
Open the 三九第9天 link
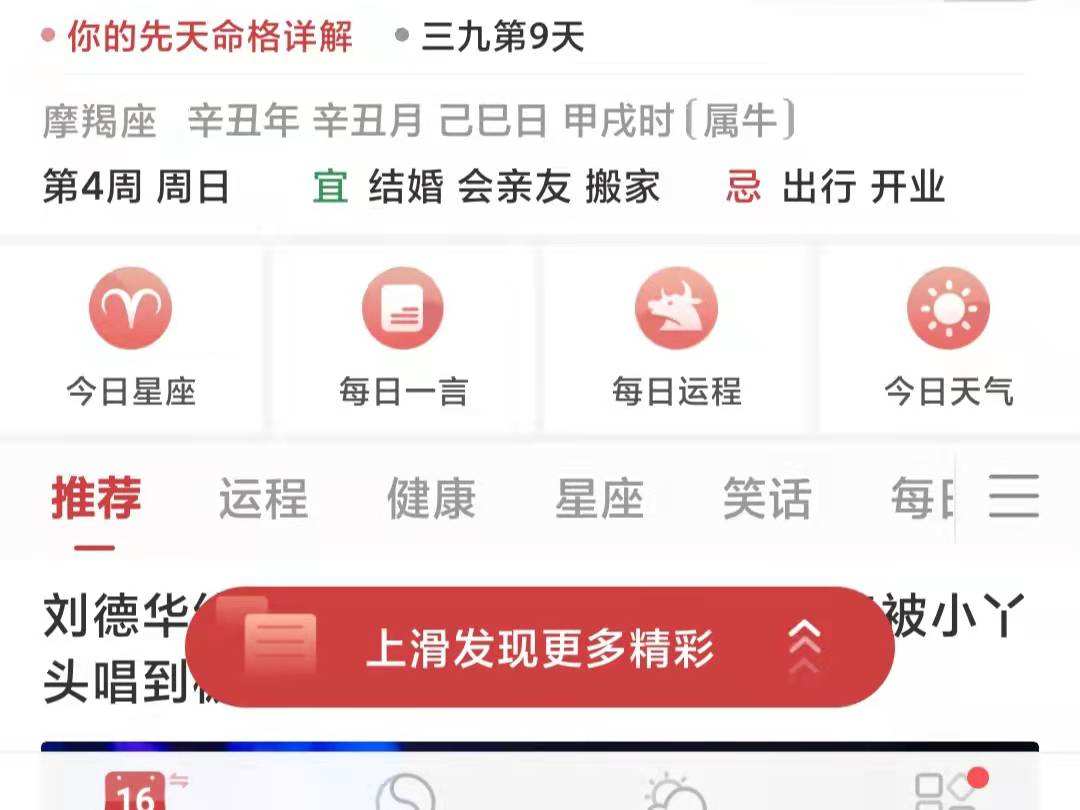point(500,37)
